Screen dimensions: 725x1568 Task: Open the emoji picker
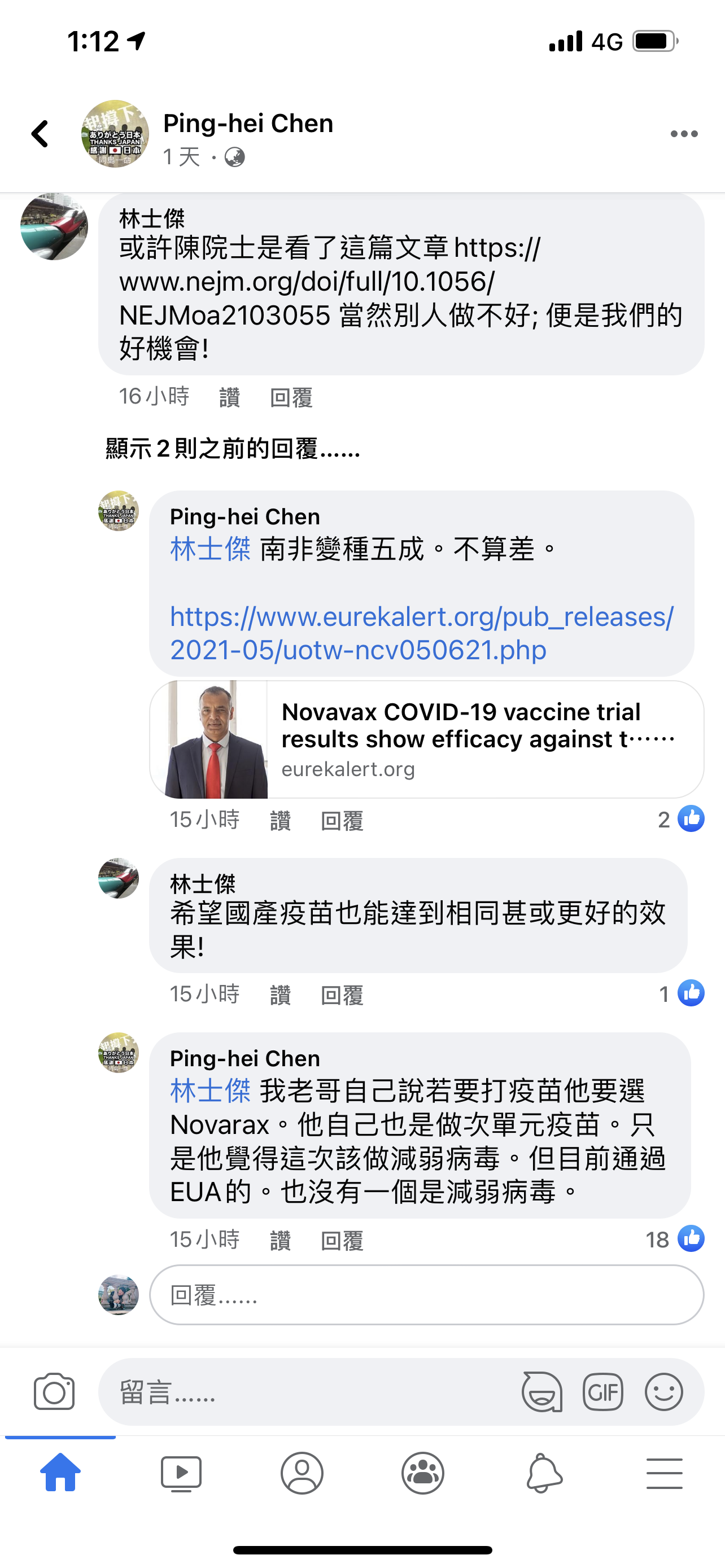click(663, 1391)
